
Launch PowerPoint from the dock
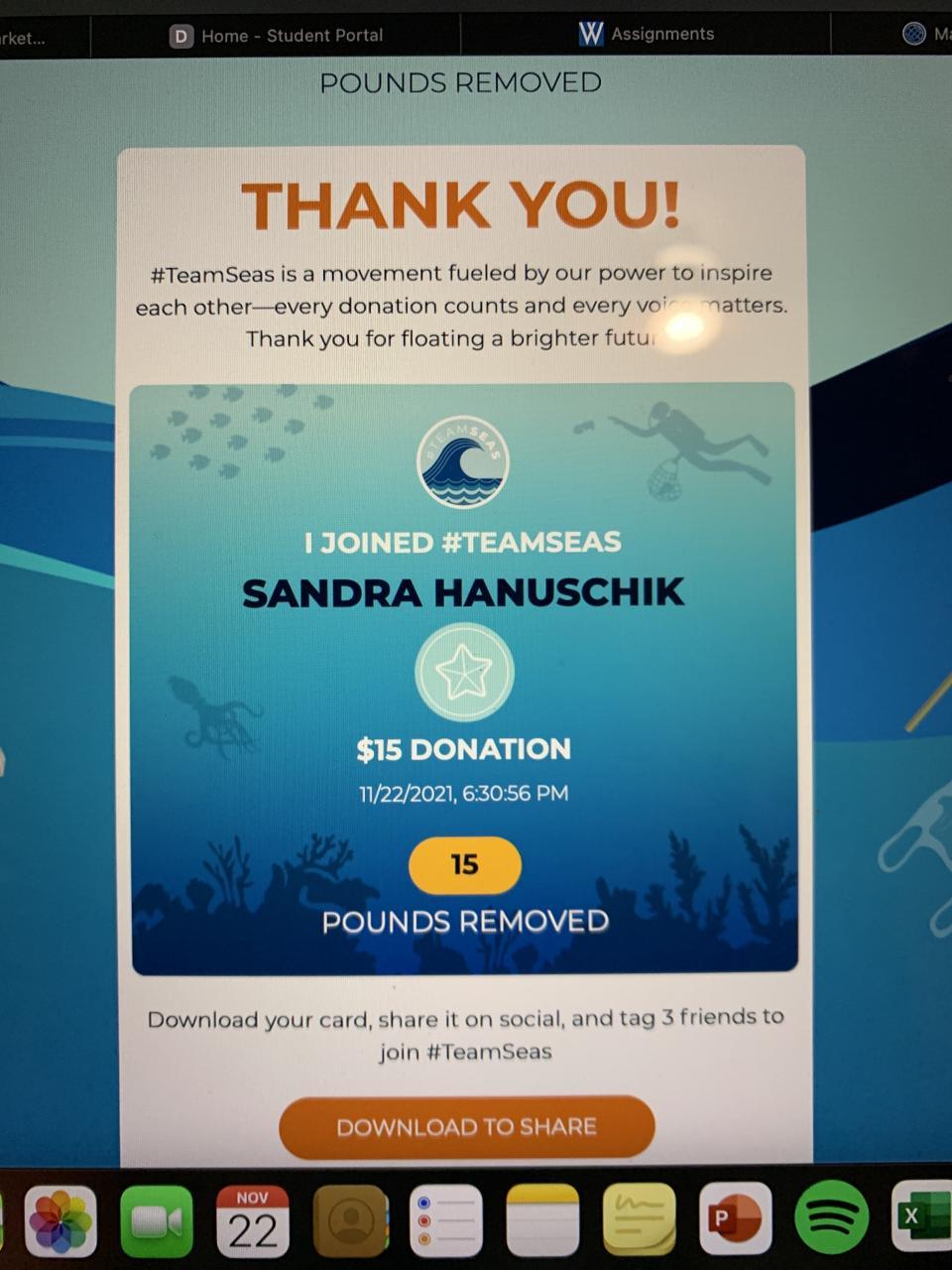[735, 1219]
